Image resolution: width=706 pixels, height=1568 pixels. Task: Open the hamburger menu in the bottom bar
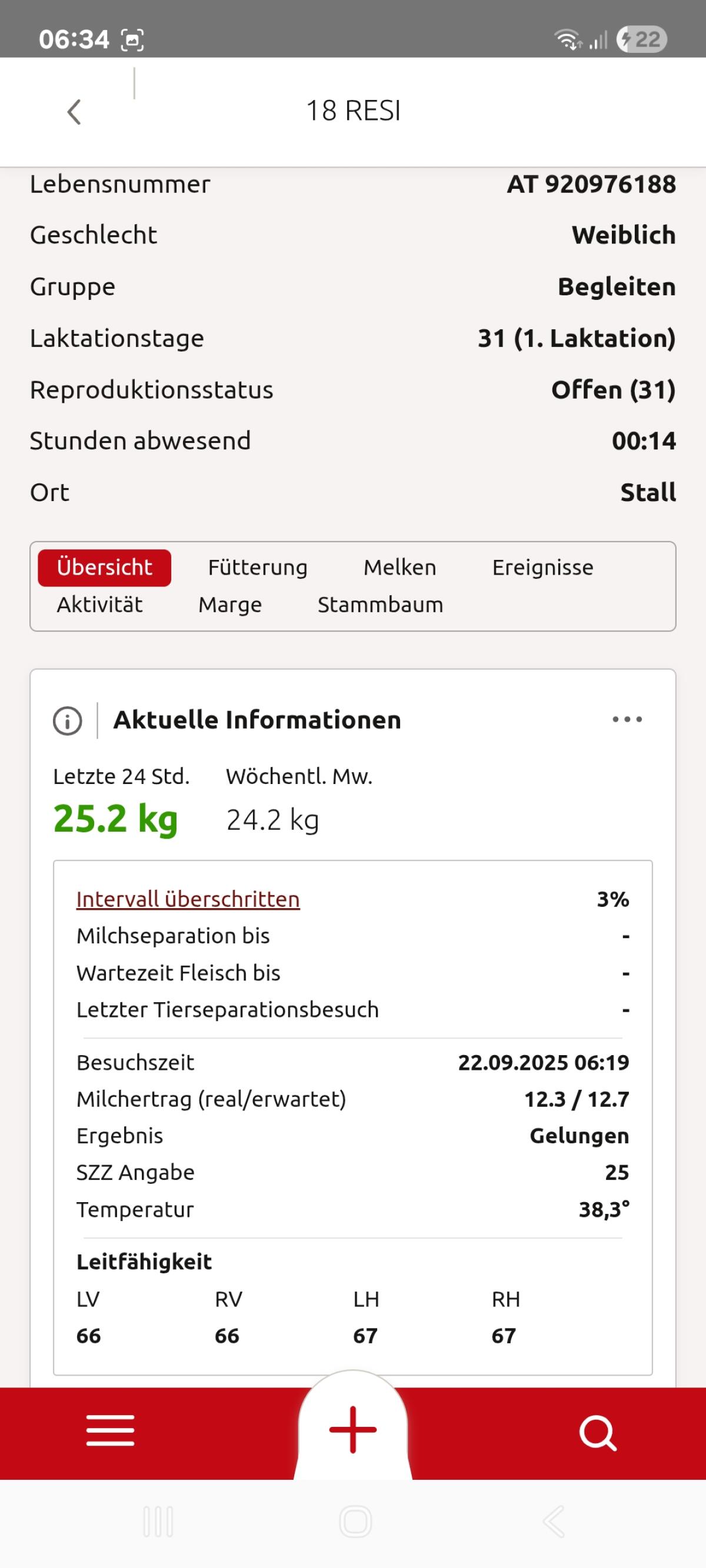tap(110, 1430)
